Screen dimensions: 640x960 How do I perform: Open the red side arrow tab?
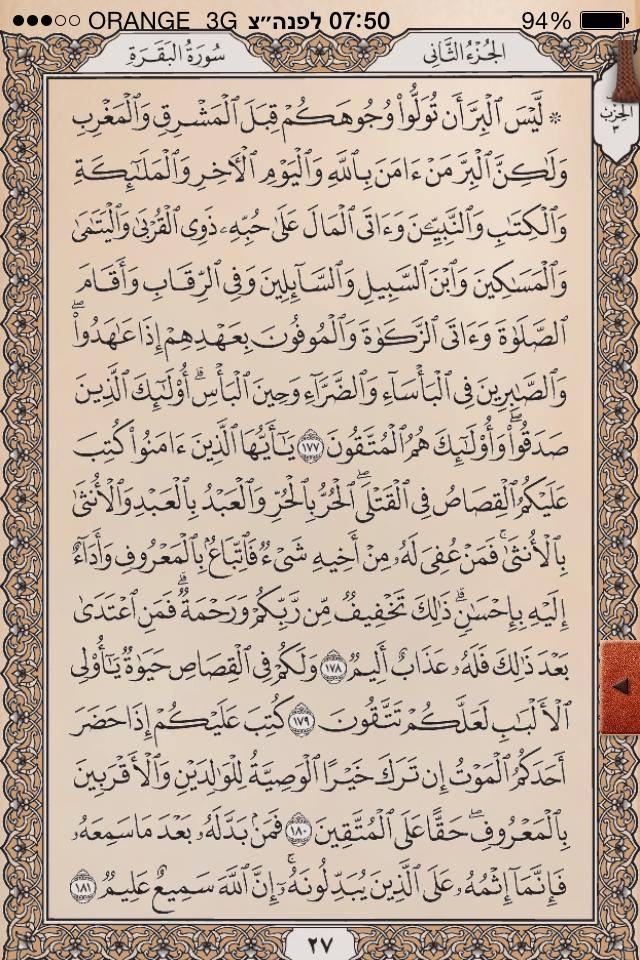pos(620,686)
